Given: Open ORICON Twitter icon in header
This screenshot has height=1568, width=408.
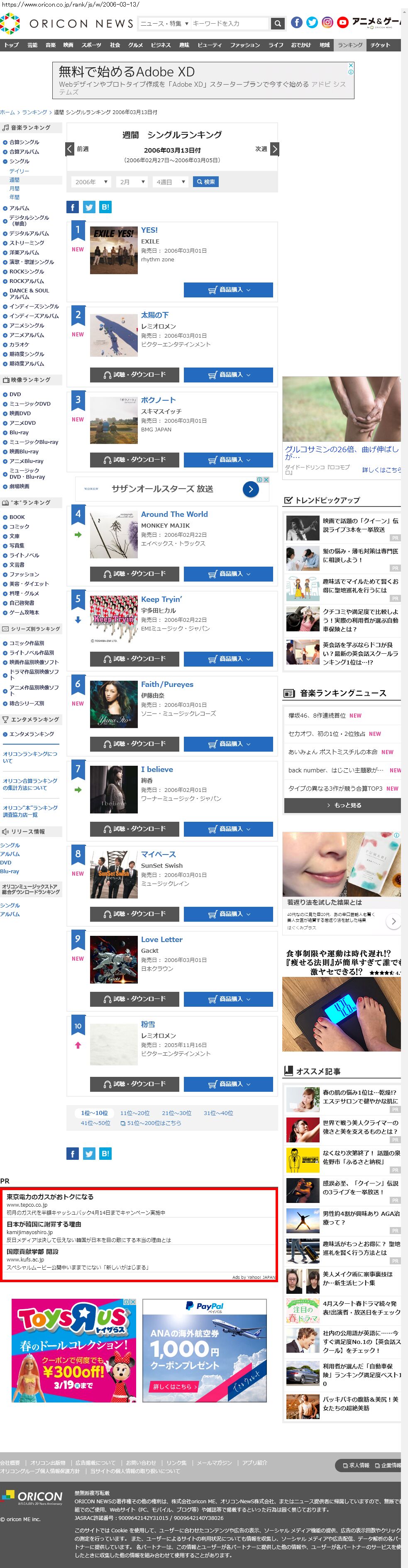Looking at the screenshot, I should point(312,22).
